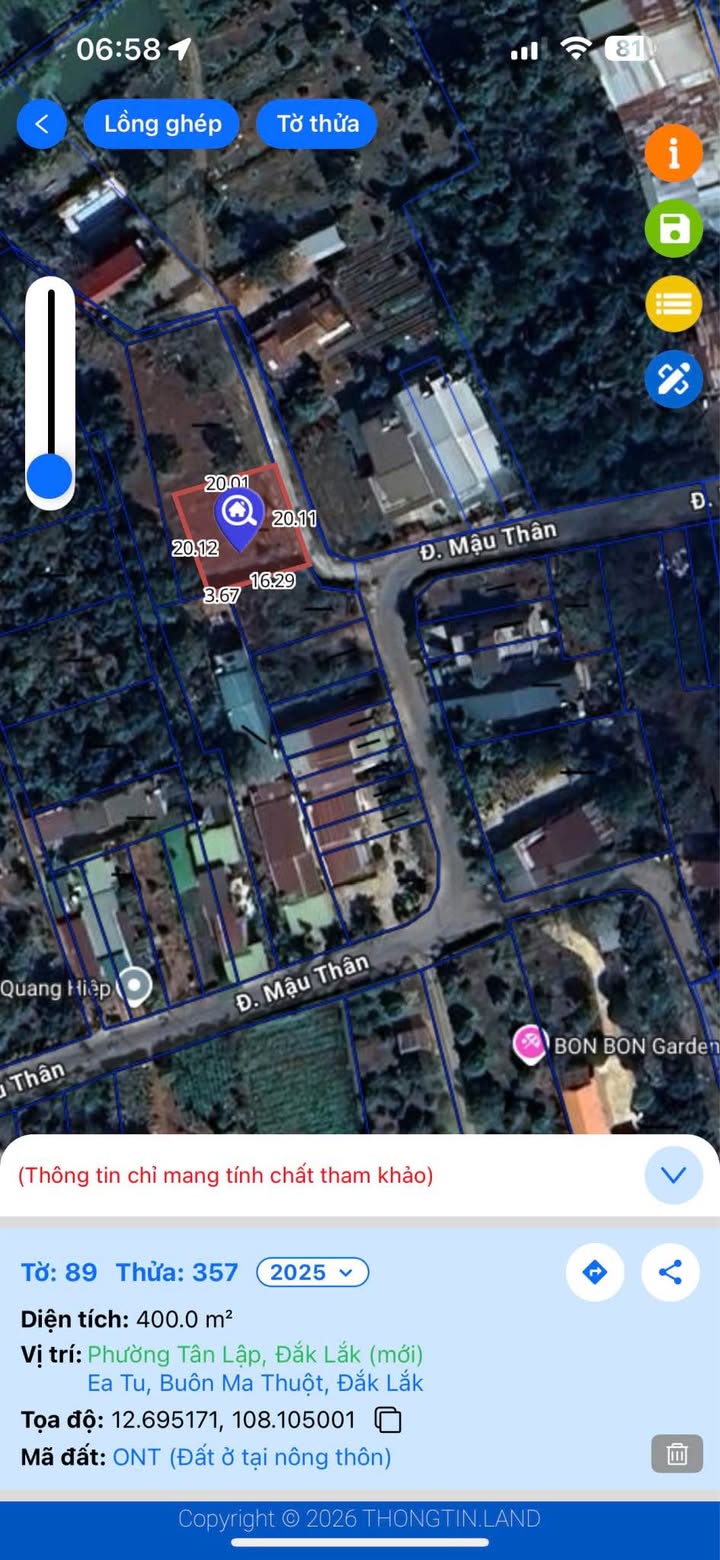The width and height of the screenshot is (720, 1560).
Task: Open the 2025 year dropdown
Action: click(312, 1272)
